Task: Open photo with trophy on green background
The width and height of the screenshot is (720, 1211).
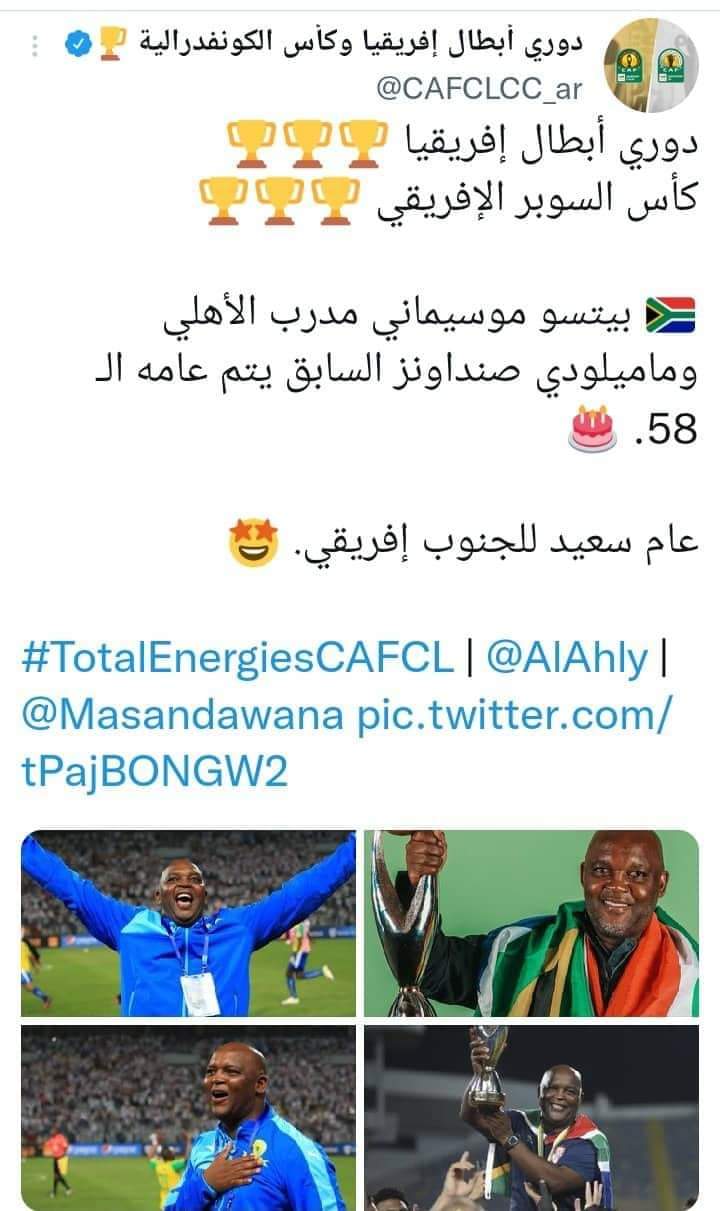Action: 531,923
